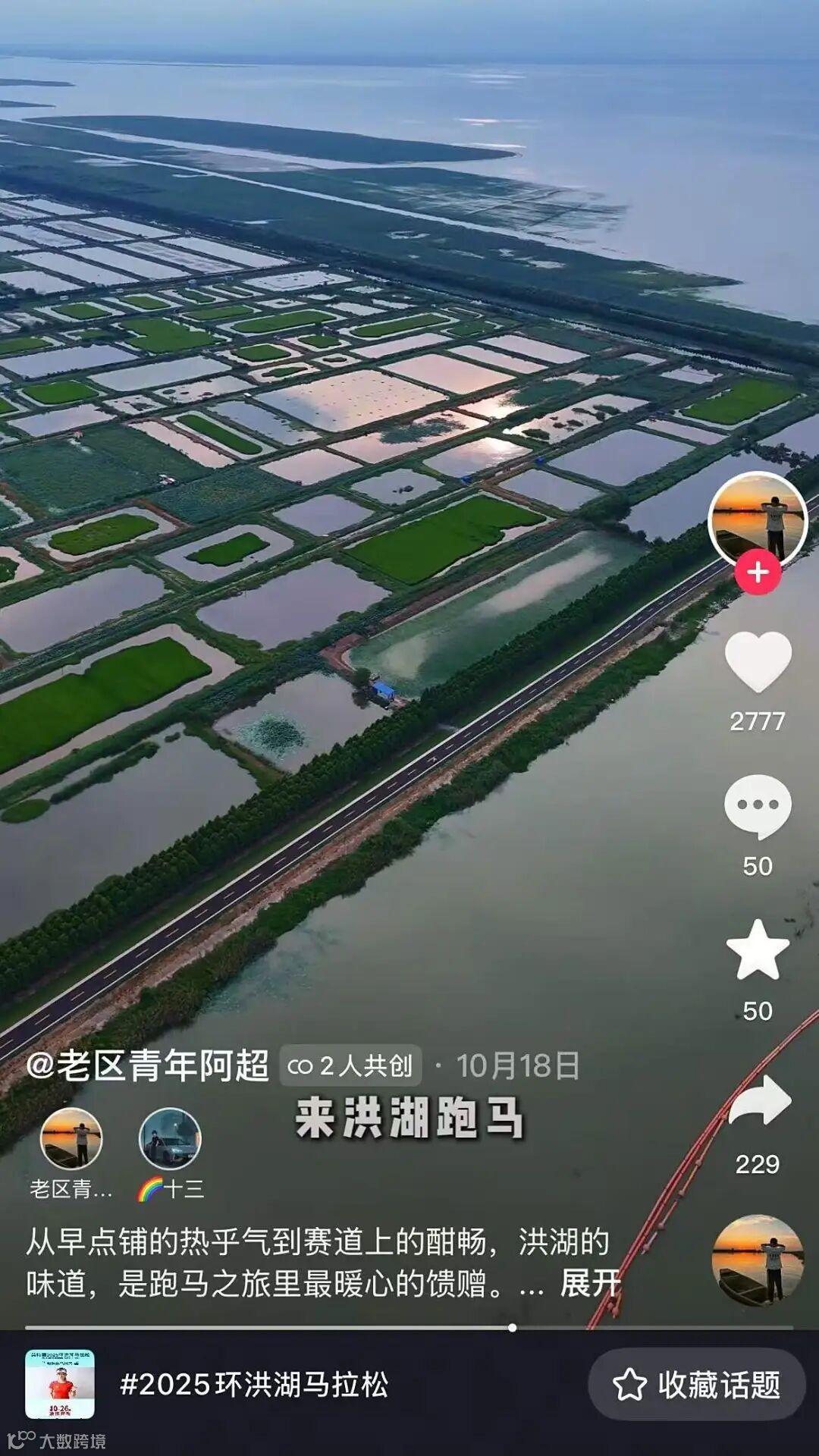Tap 收藏话题 to save the topic
819x1456 pixels.
click(696, 1385)
